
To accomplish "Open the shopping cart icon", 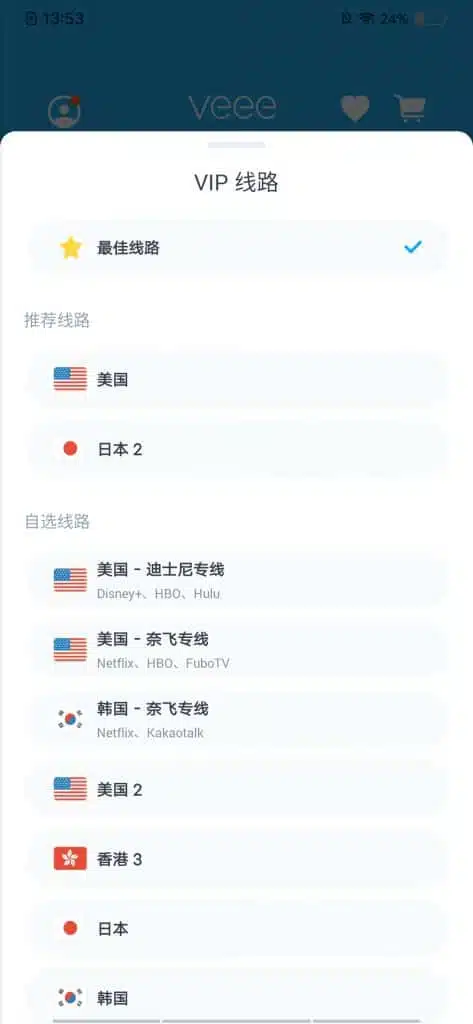I will point(410,108).
